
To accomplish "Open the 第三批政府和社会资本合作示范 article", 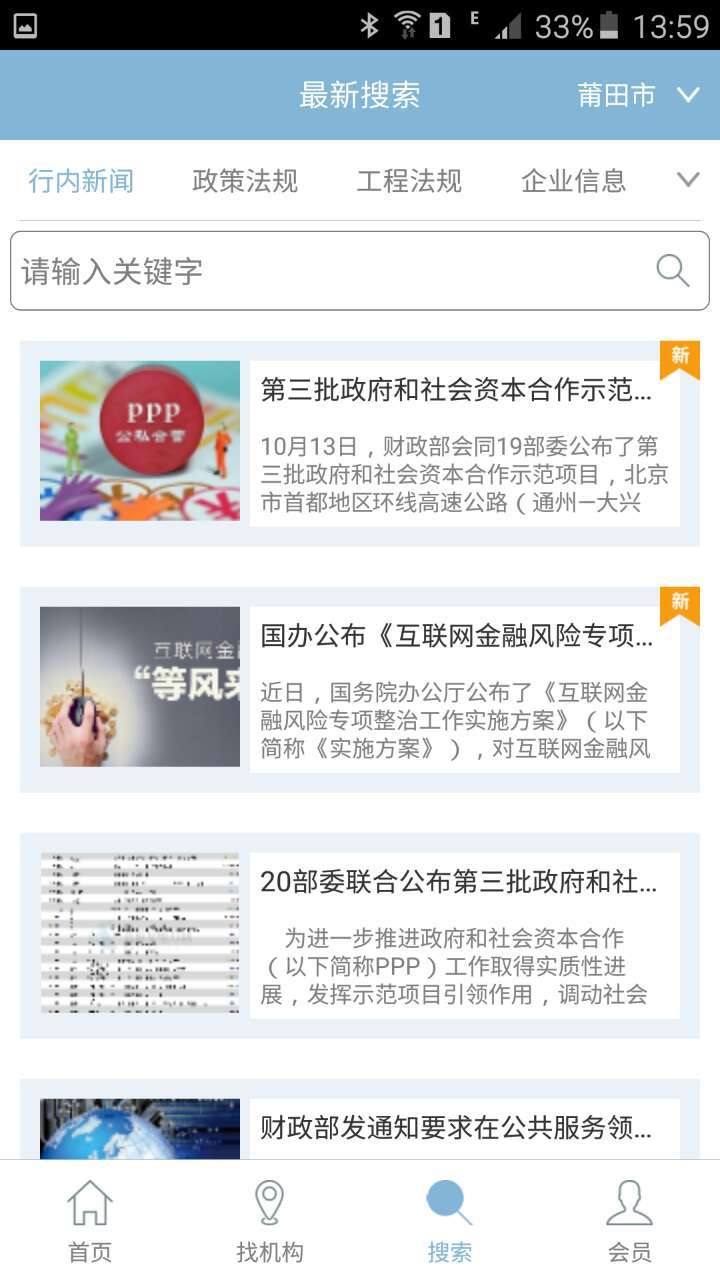I will coord(455,393).
